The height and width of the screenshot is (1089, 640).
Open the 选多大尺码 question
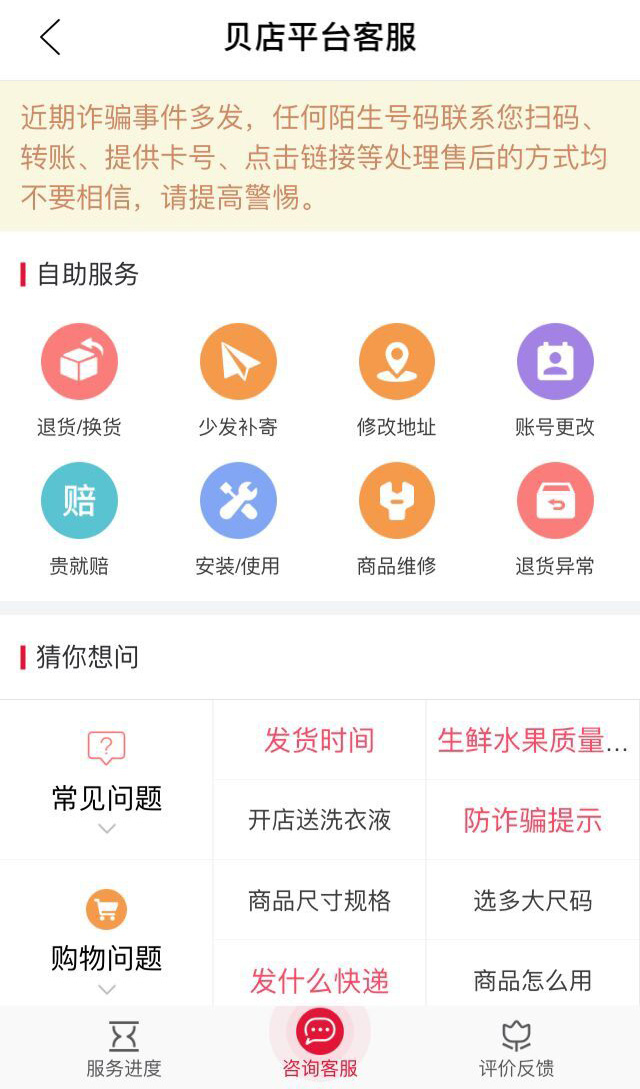pos(532,900)
